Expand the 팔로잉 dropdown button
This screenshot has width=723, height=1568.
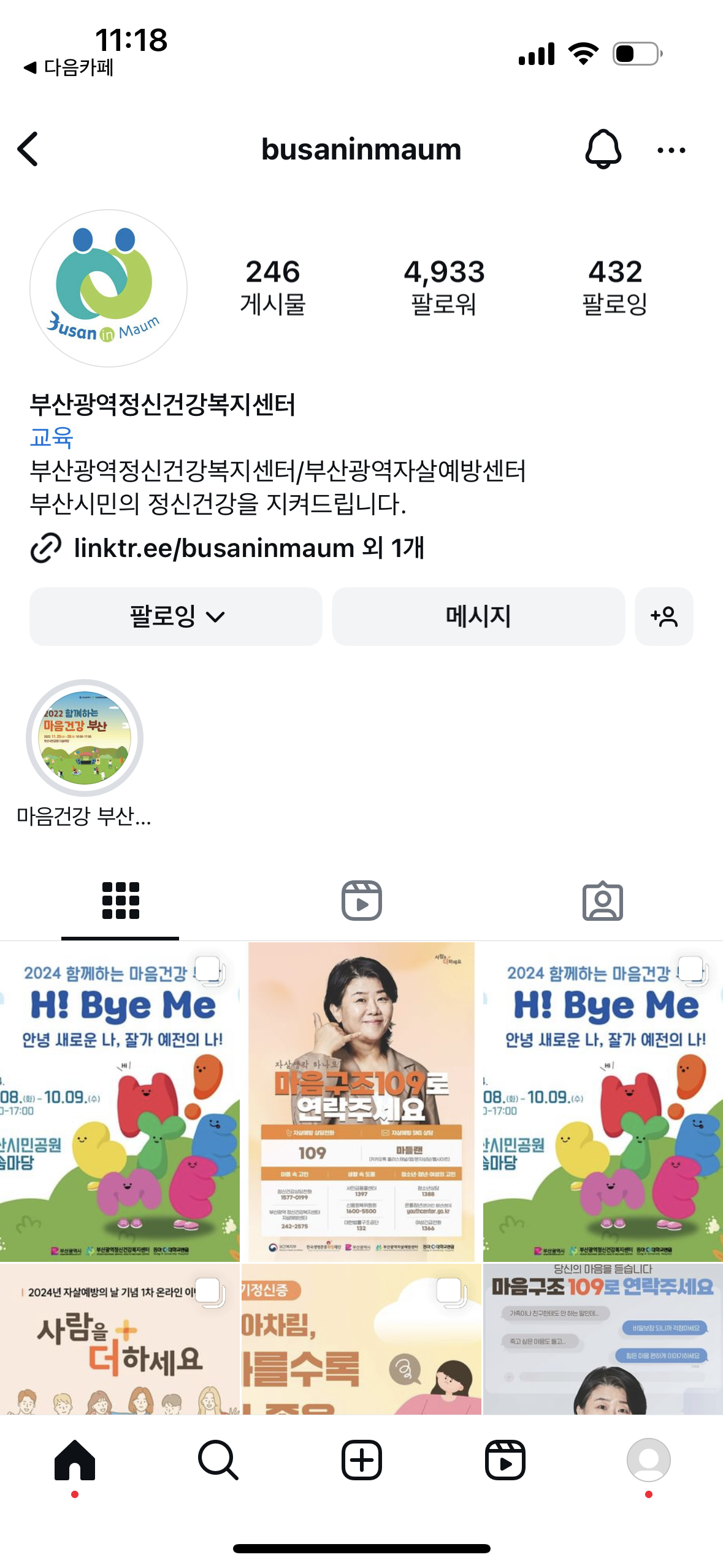point(176,617)
